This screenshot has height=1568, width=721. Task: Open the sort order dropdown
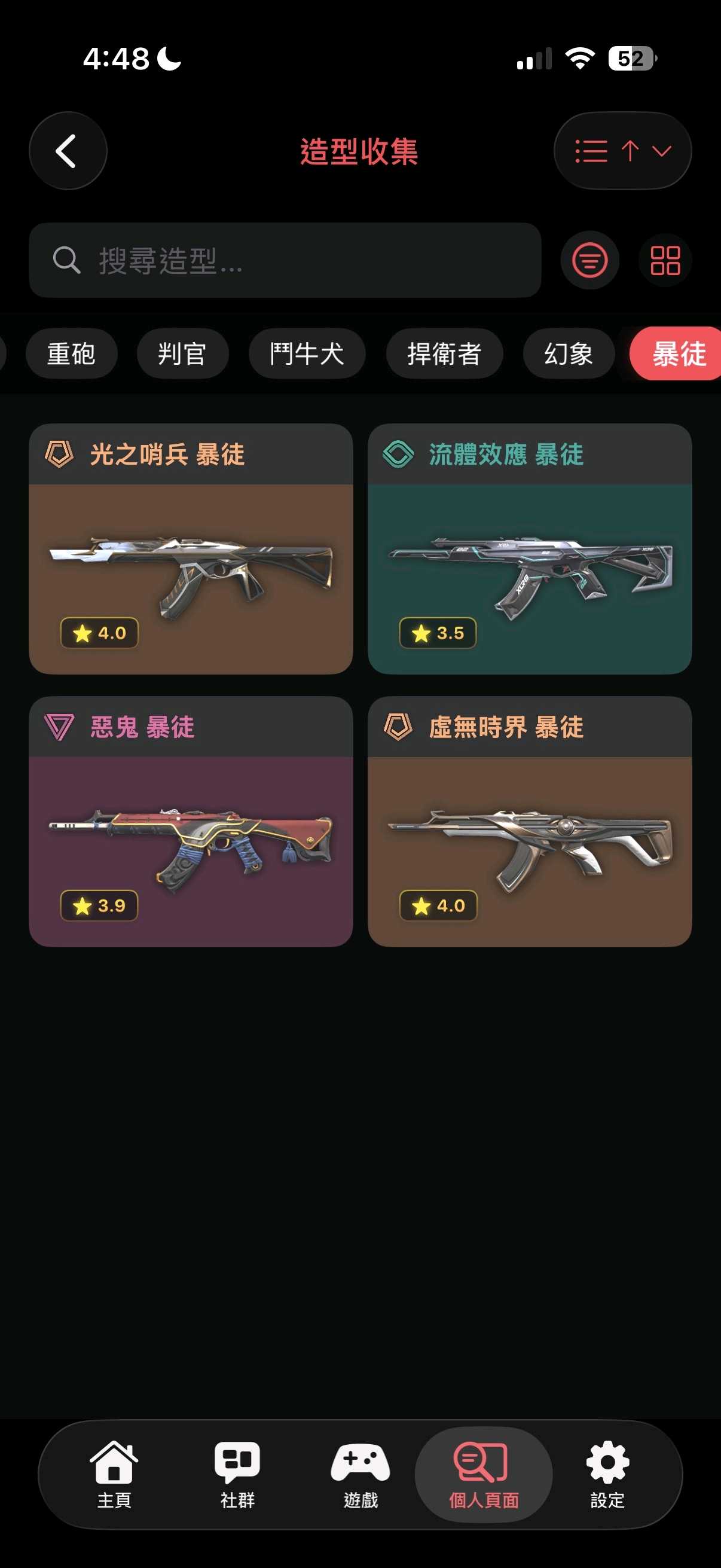(622, 150)
